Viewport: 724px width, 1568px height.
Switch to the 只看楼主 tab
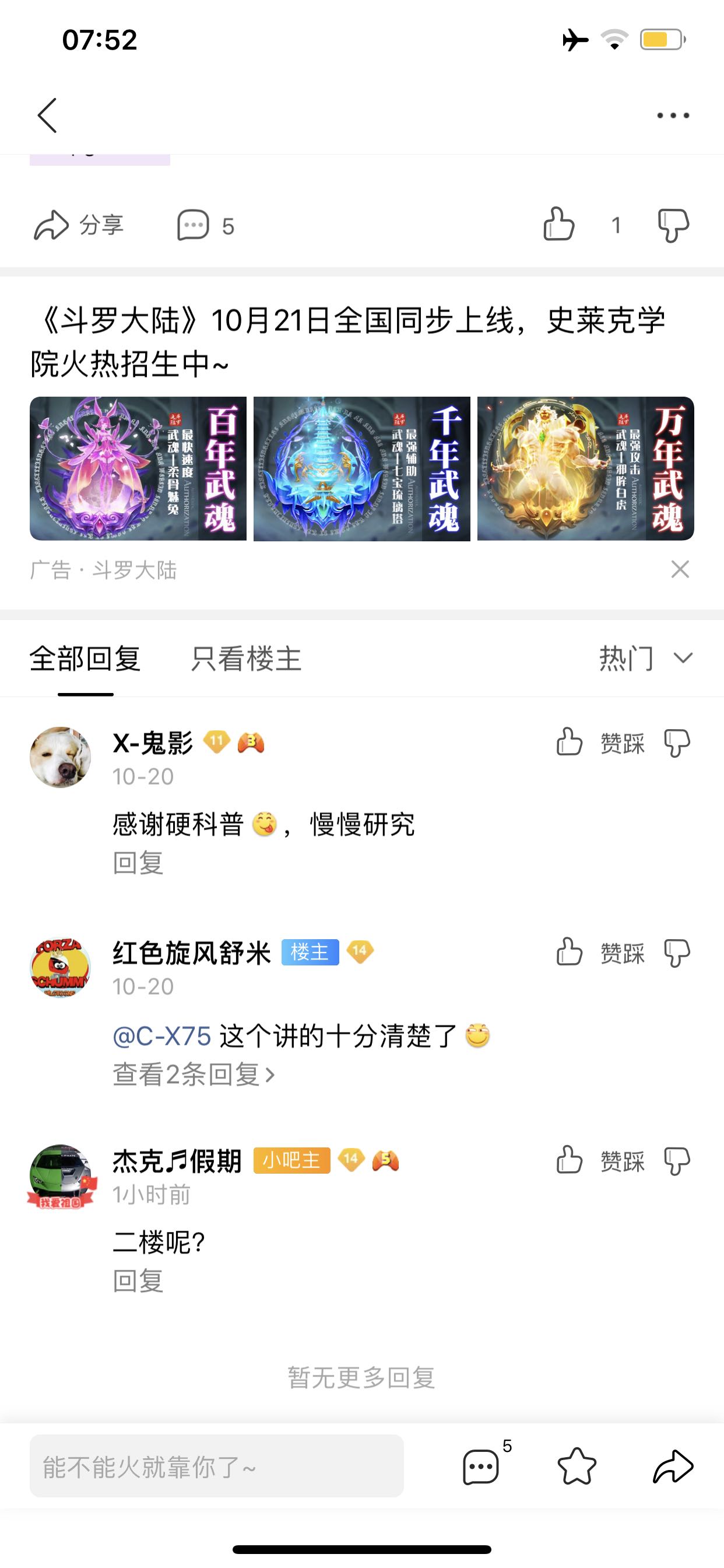click(x=246, y=659)
